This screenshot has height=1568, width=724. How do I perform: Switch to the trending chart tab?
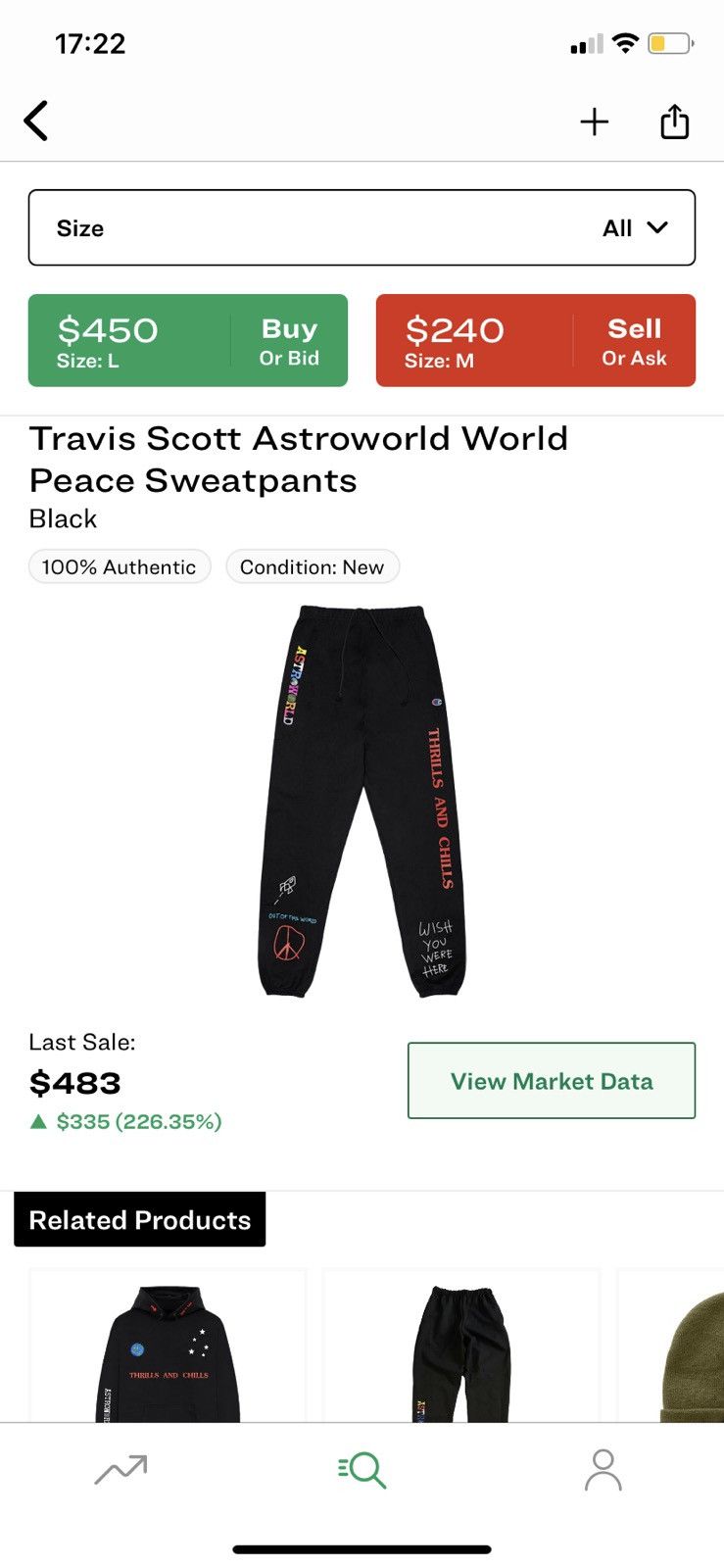click(121, 1469)
